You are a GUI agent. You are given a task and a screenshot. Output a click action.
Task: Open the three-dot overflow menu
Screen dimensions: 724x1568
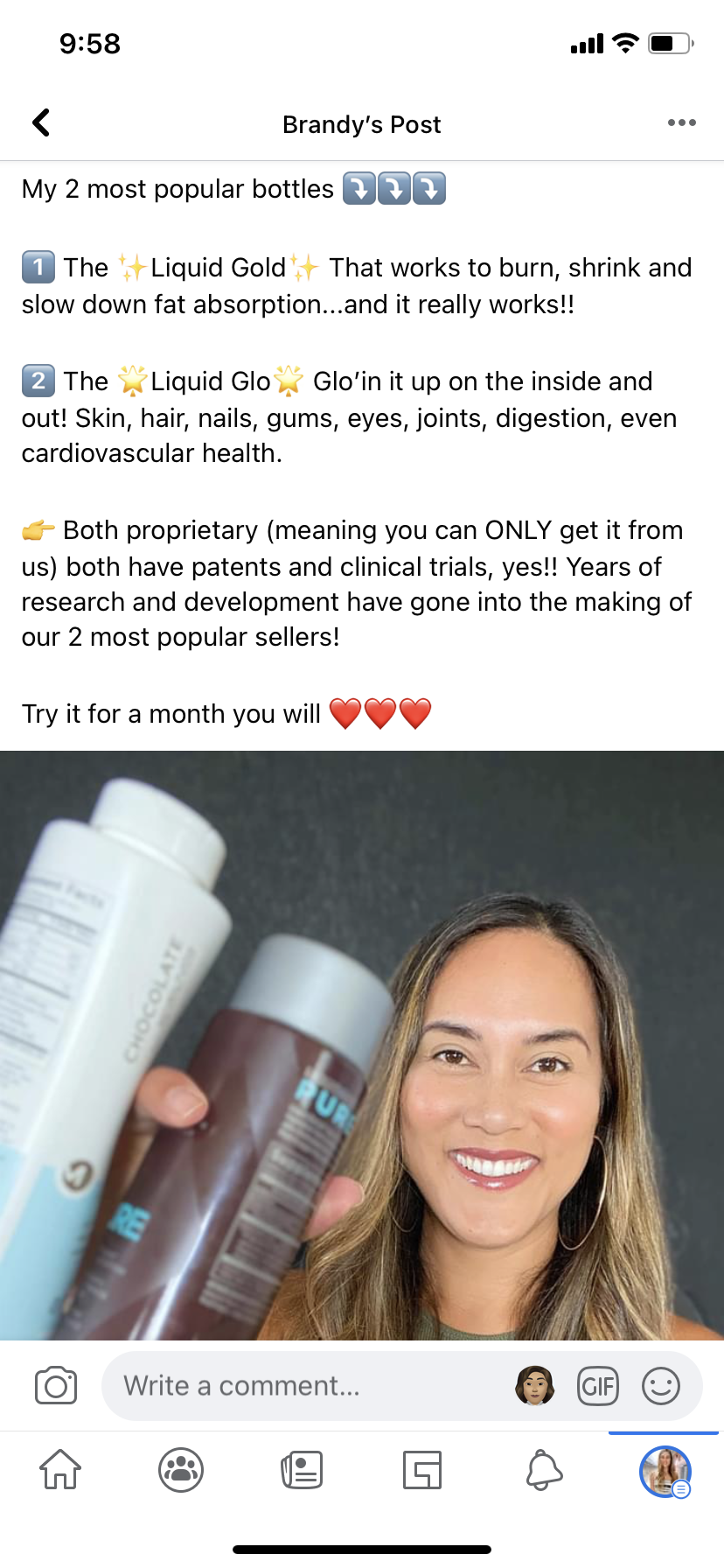[x=681, y=122]
